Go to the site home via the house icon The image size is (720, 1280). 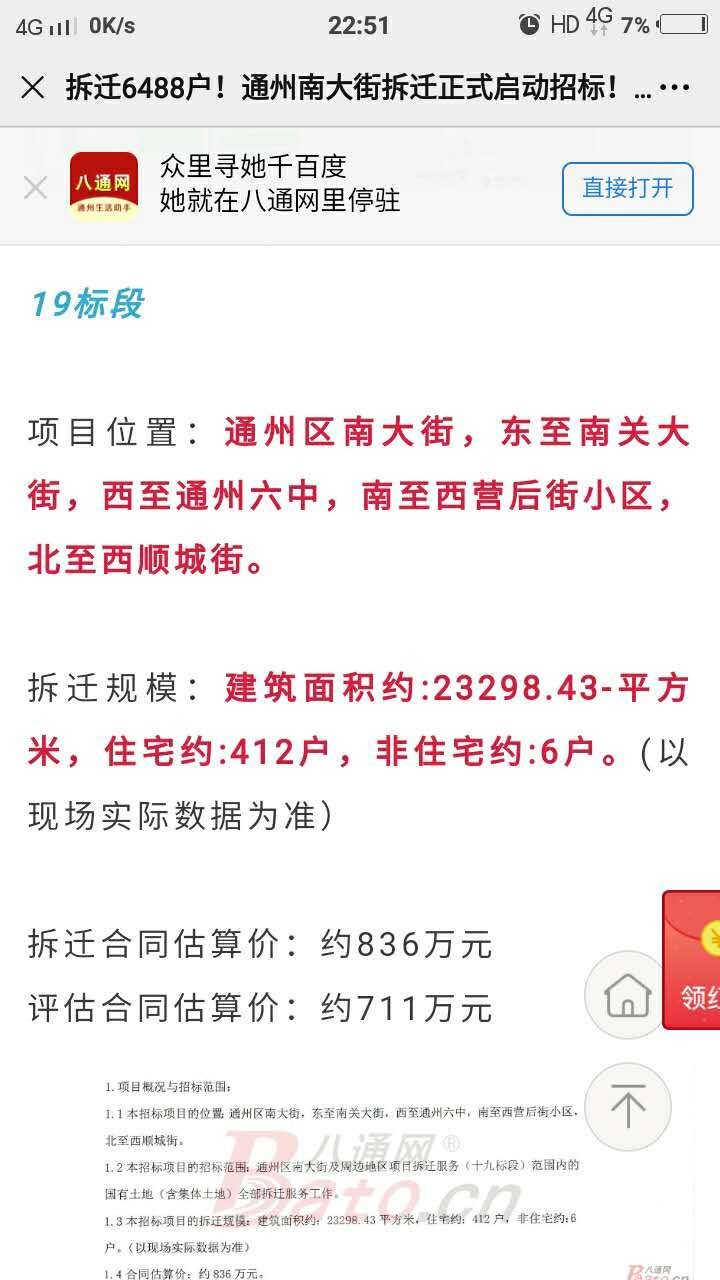click(628, 995)
